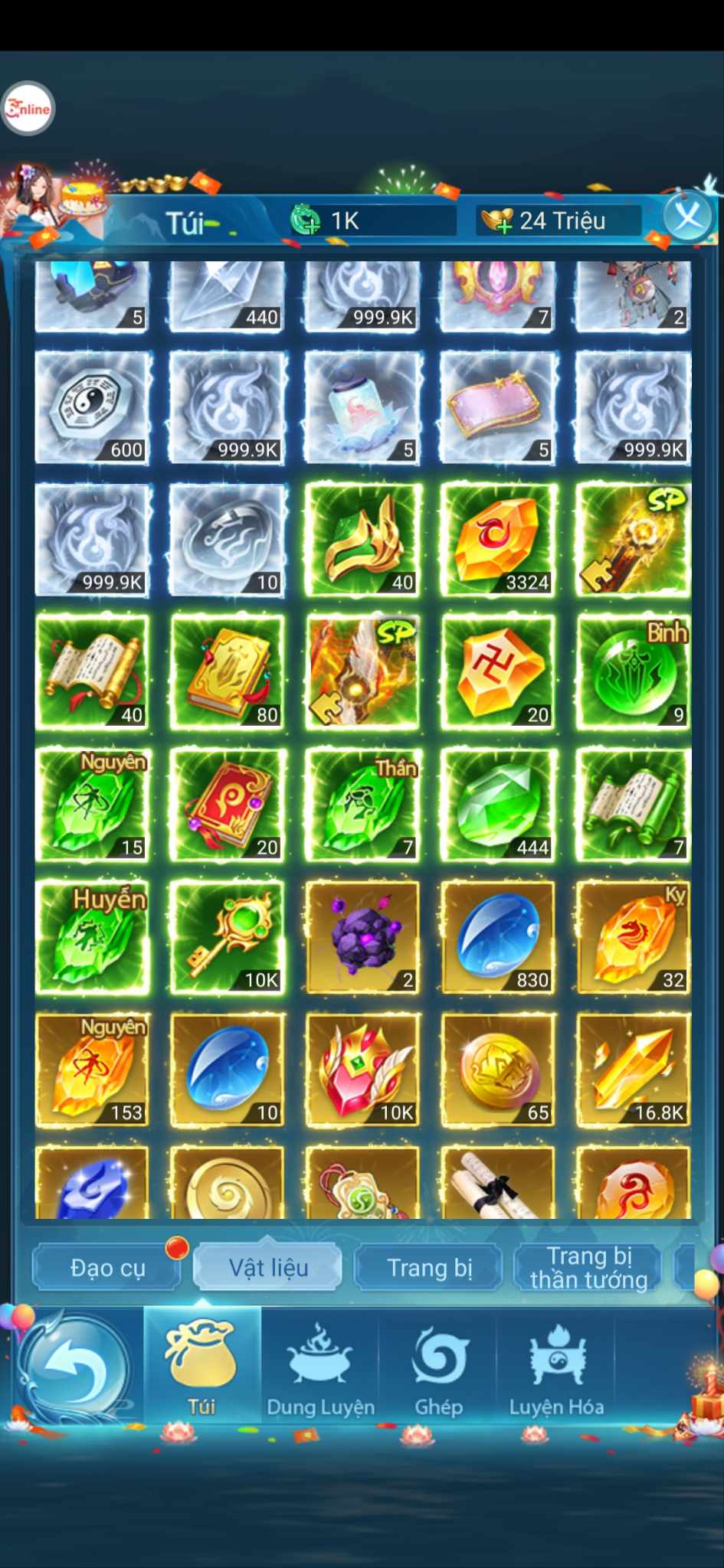Screen dimensions: 724x1568
Task: Open the Trang bị thần tướng tab
Action: (588, 1268)
